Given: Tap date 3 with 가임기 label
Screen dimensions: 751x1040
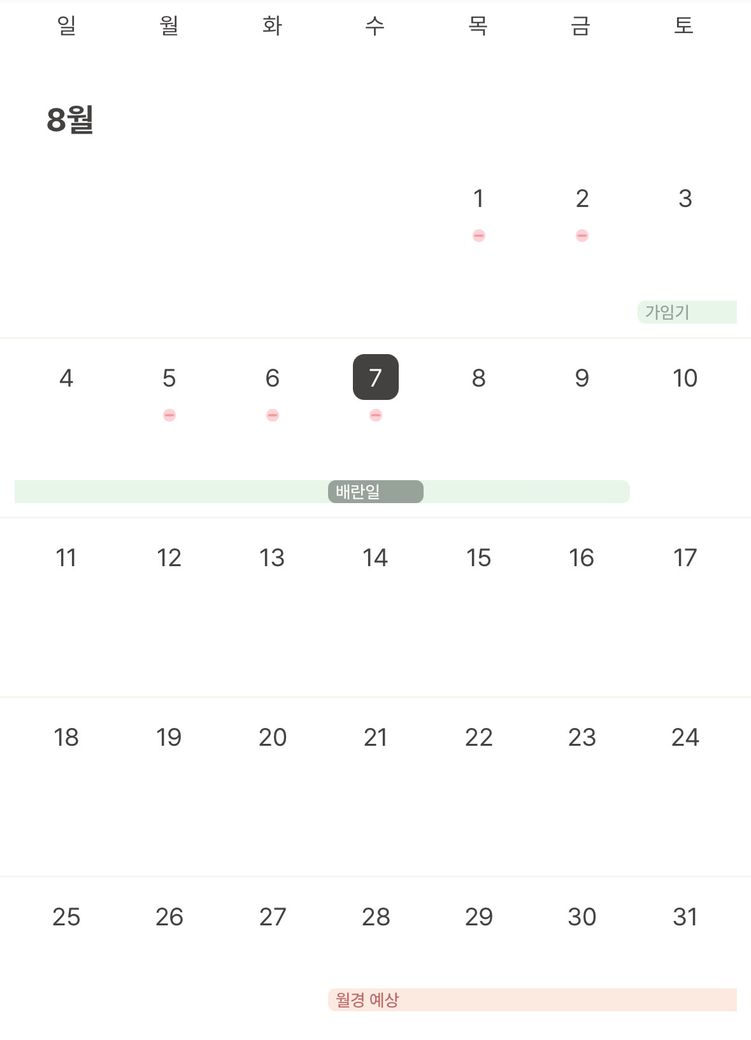Looking at the screenshot, I should coord(685,199).
